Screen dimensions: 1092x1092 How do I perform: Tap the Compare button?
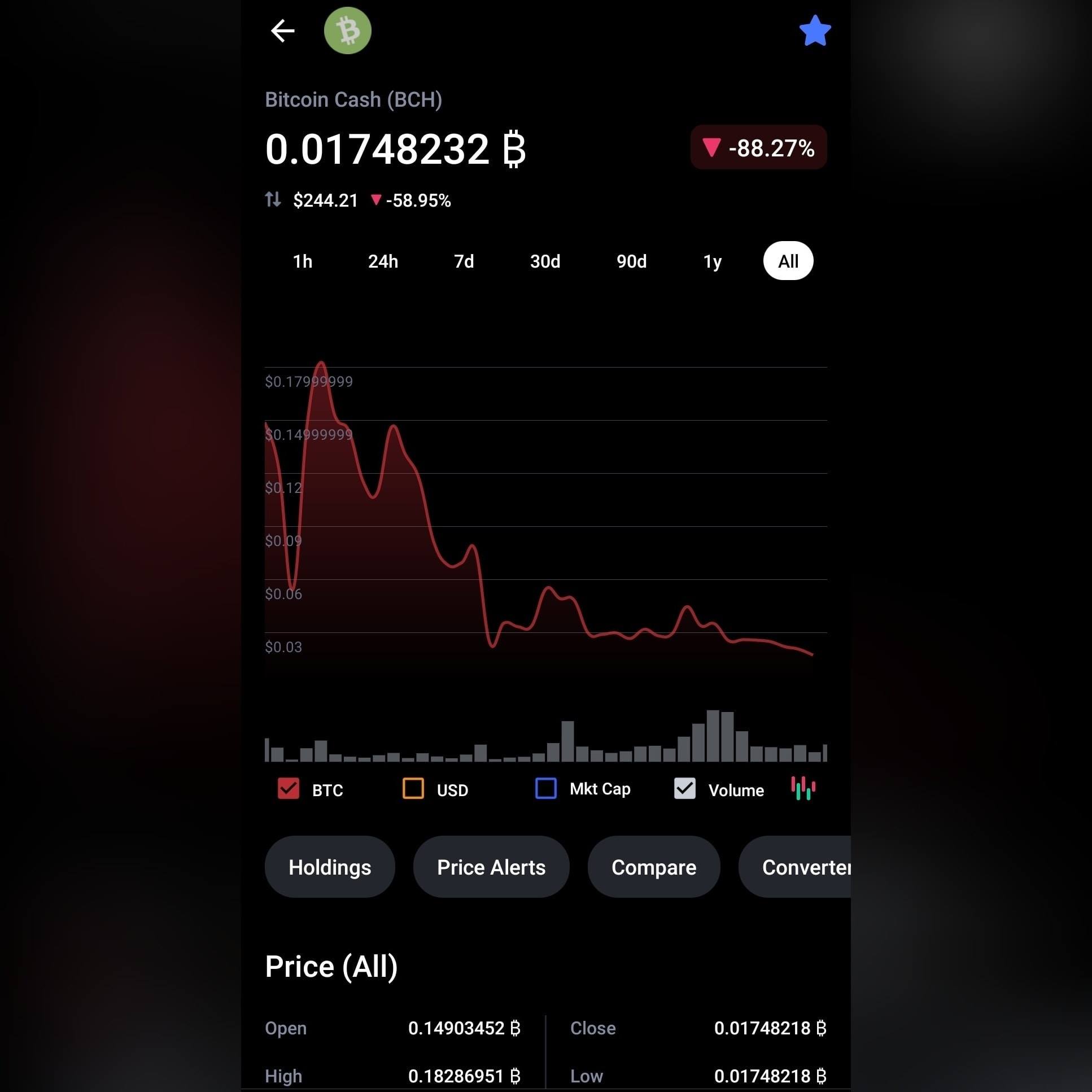(x=653, y=867)
